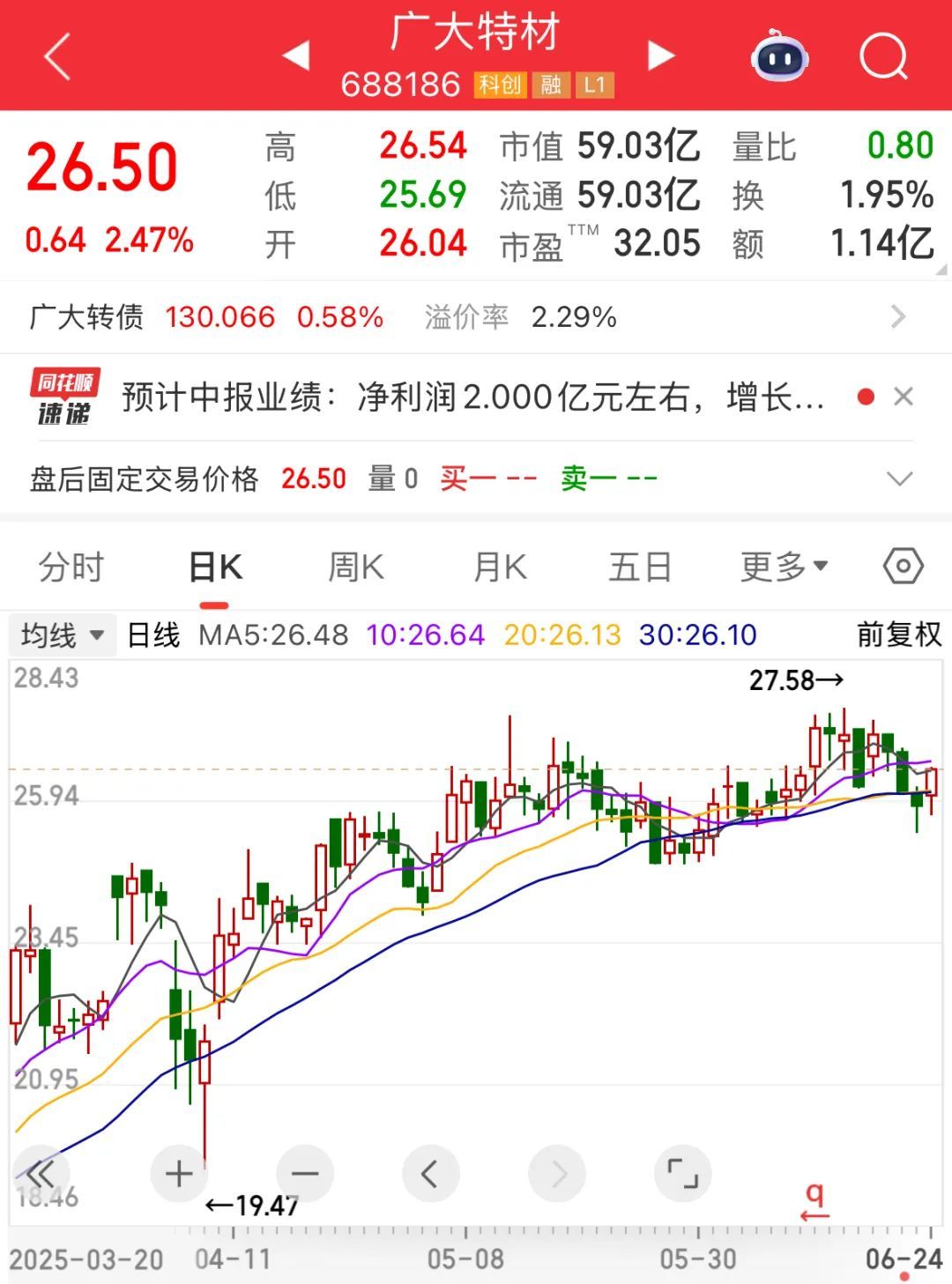
Task: Dismiss the 速递 news banner
Action: (x=903, y=397)
